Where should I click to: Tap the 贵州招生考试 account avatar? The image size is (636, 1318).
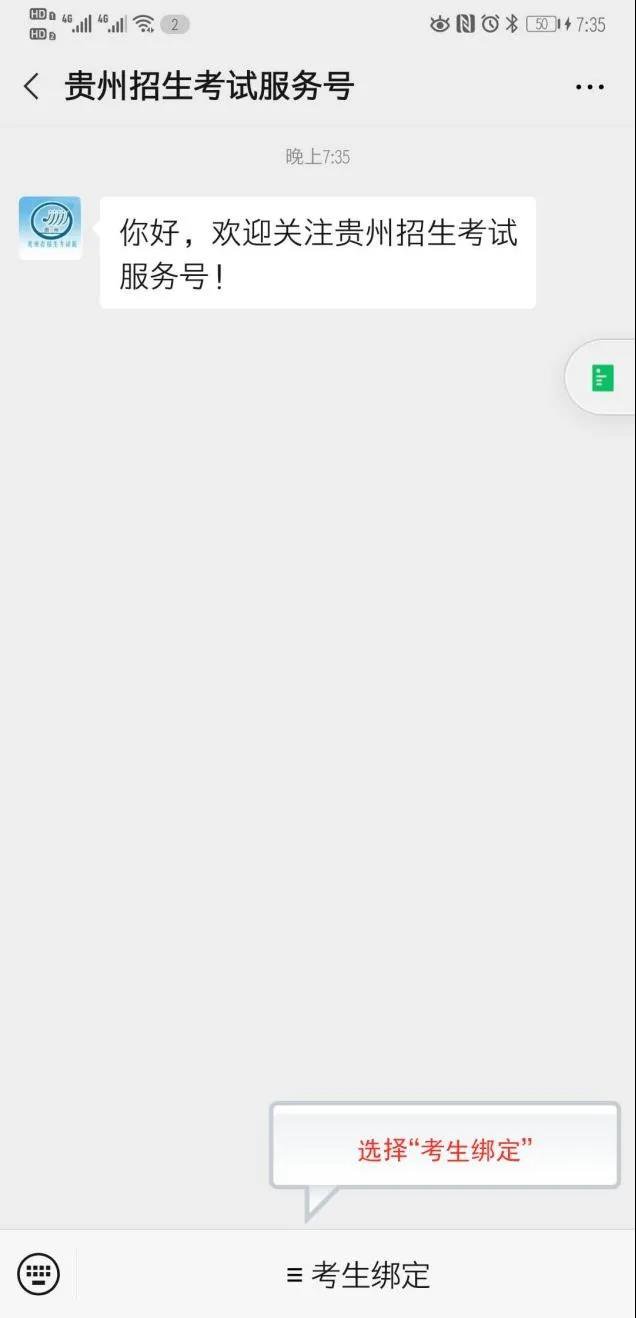(x=50, y=228)
